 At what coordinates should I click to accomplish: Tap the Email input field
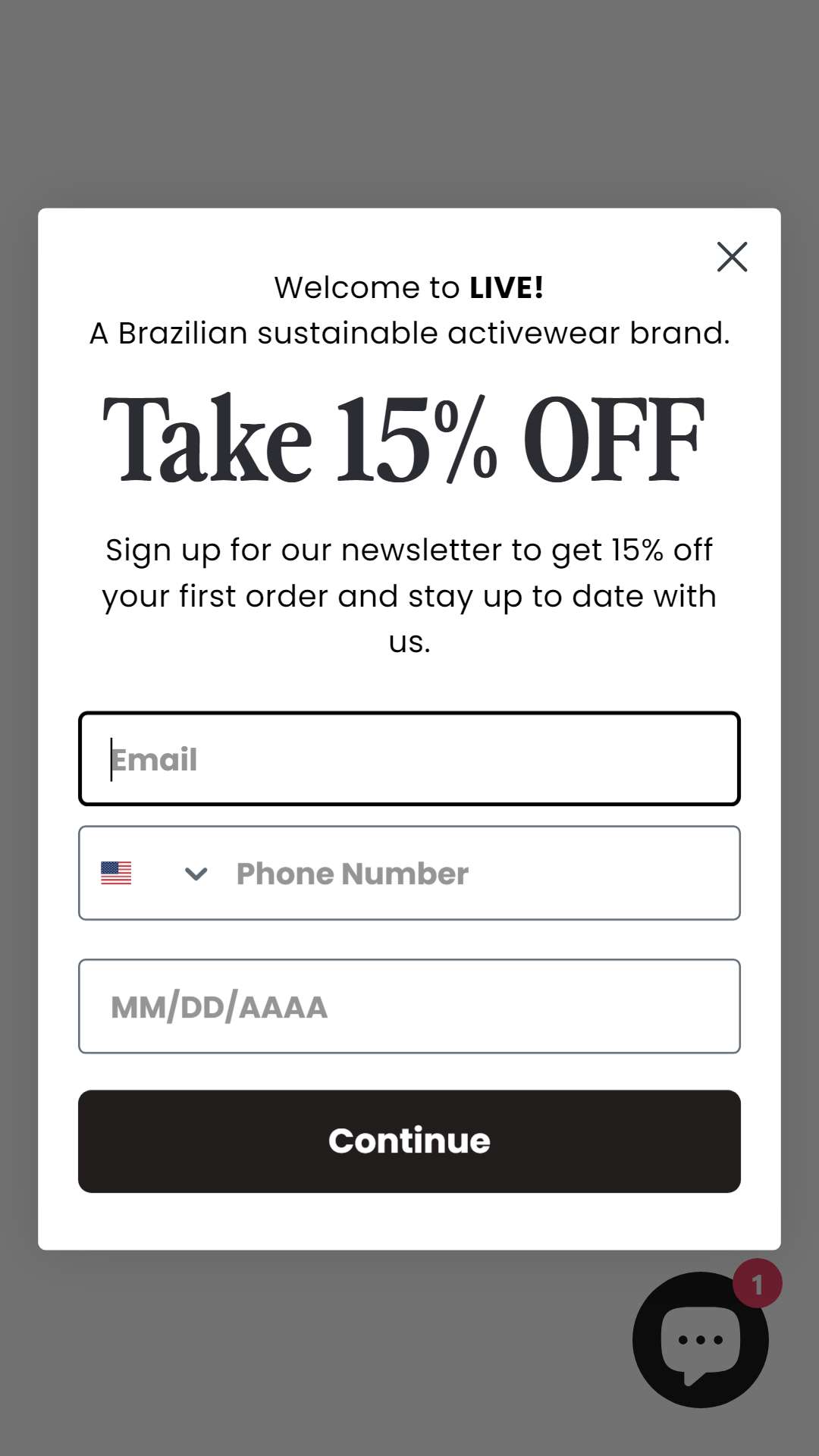[409, 758]
